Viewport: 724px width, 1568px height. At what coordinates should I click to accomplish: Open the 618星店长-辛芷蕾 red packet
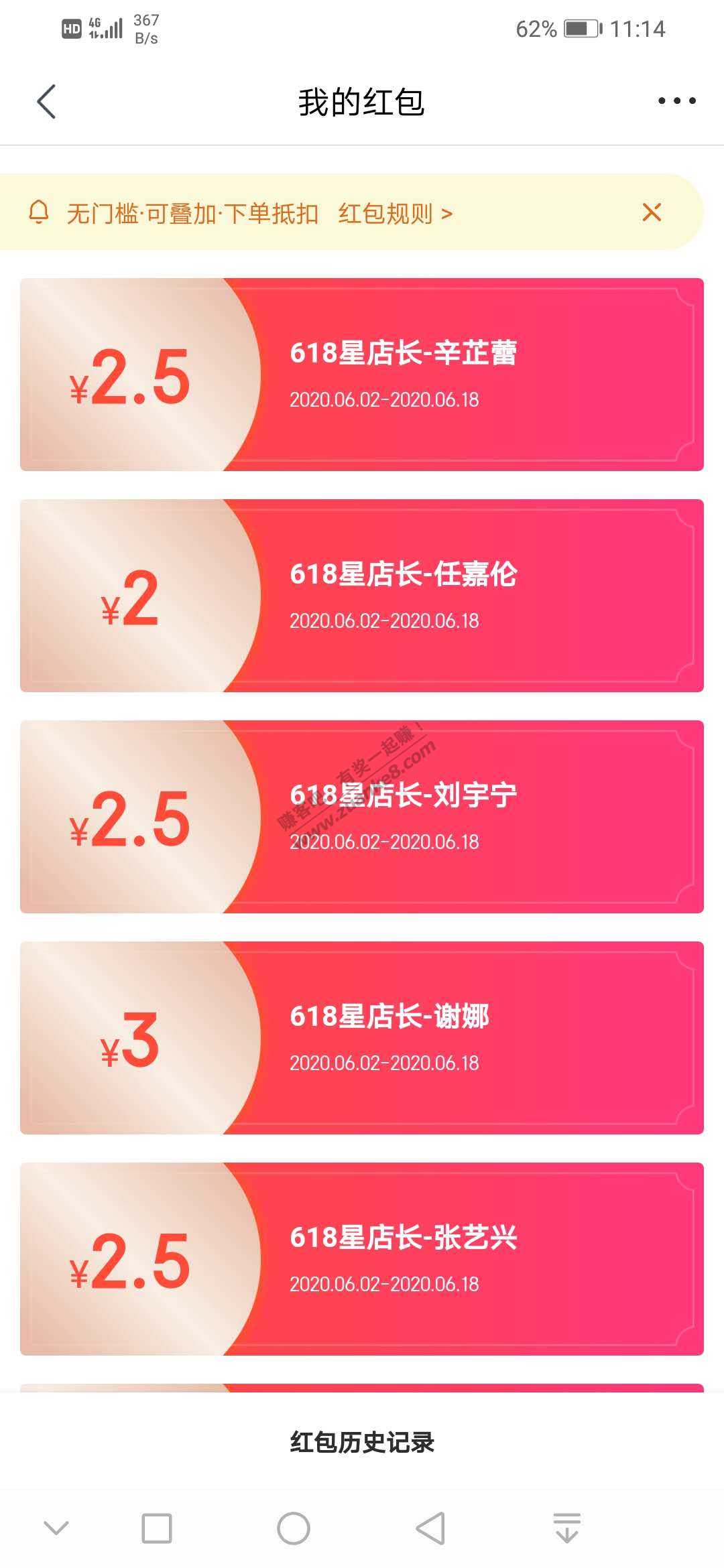(362, 375)
